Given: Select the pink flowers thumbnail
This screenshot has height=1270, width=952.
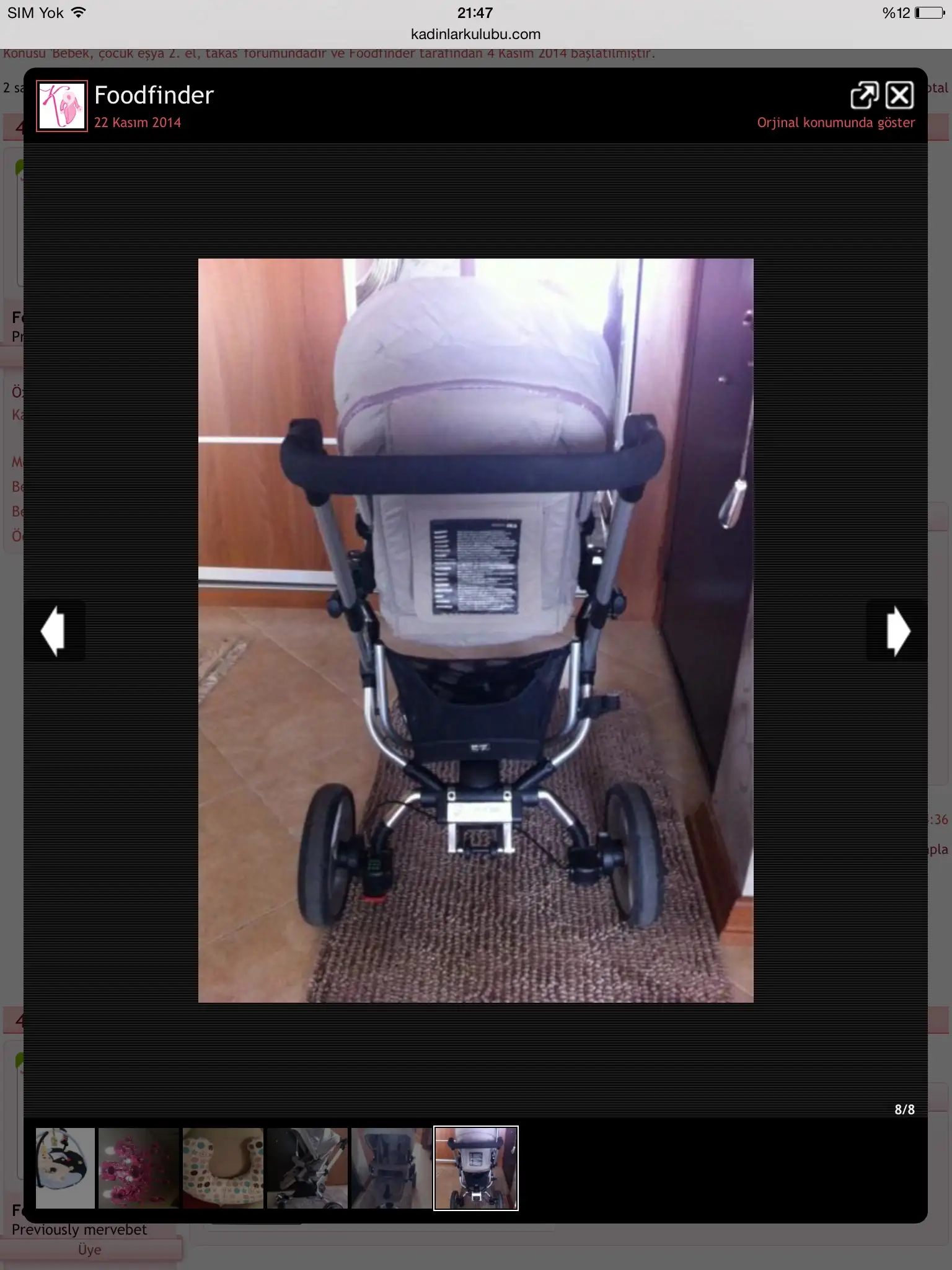Looking at the screenshot, I should click(138, 1168).
